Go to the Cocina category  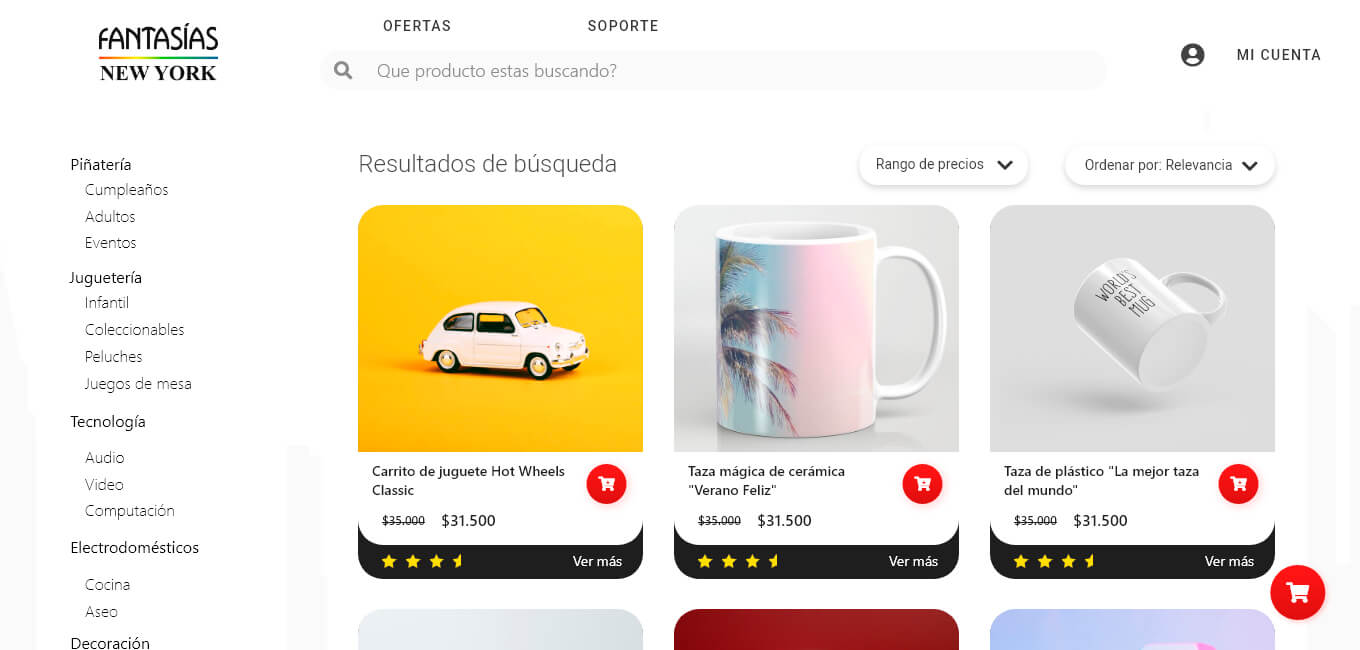[107, 585]
